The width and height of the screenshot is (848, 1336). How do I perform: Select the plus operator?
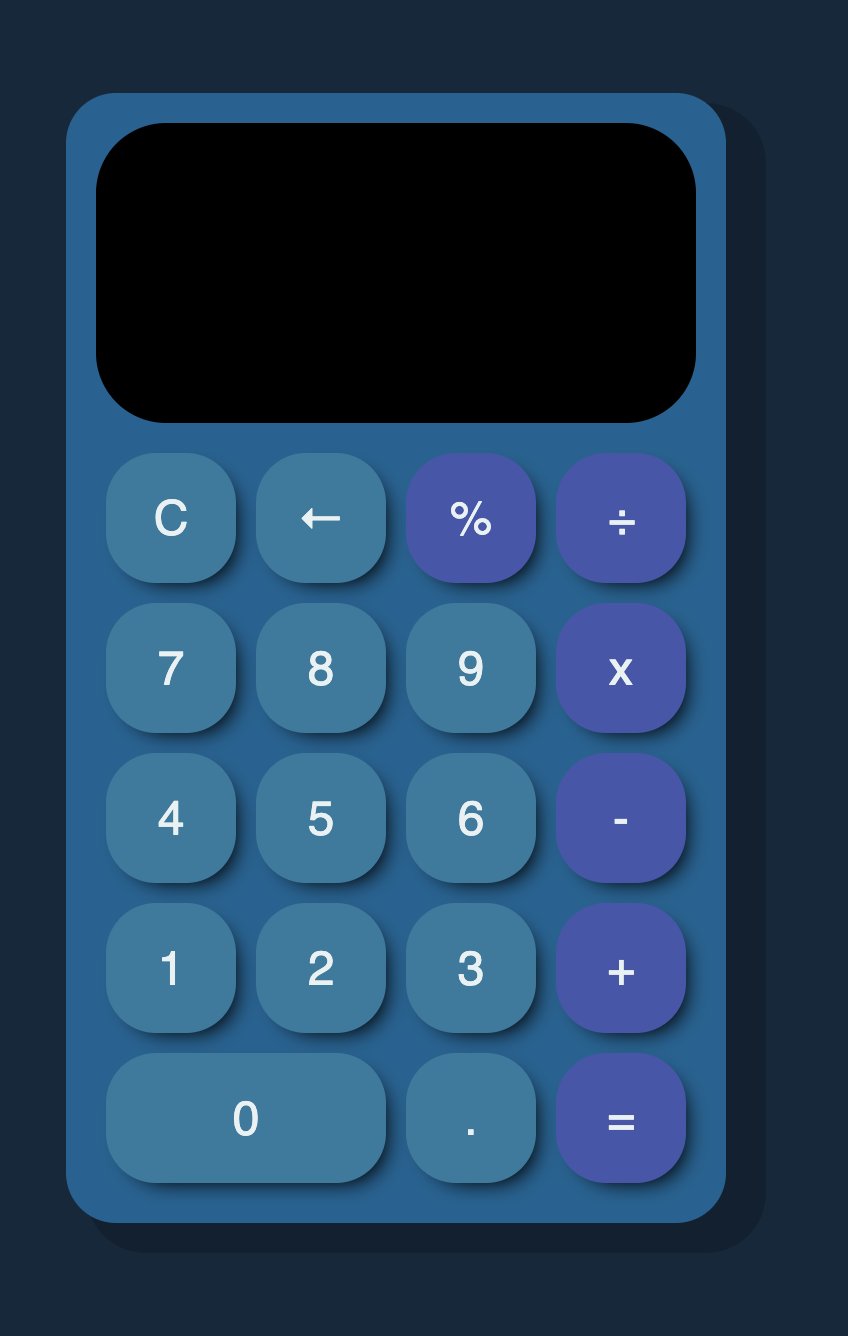[x=621, y=968]
